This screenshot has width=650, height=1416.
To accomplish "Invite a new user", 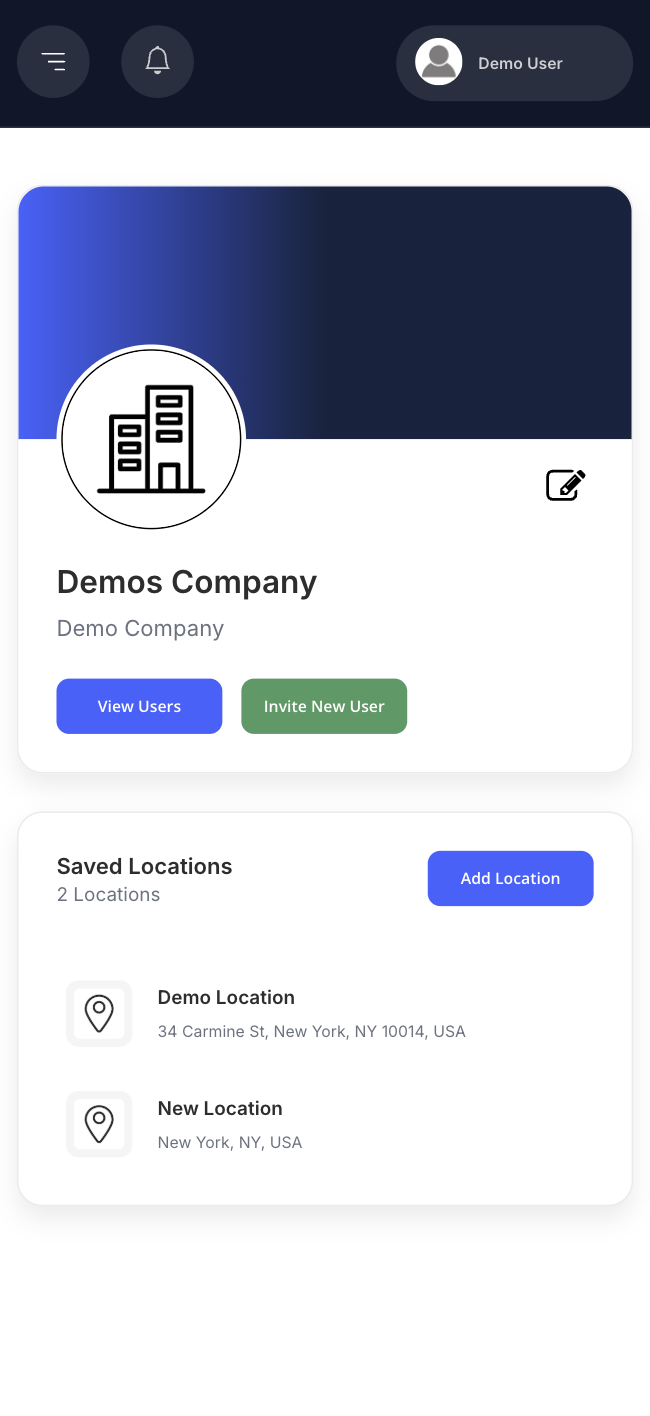I will (324, 706).
